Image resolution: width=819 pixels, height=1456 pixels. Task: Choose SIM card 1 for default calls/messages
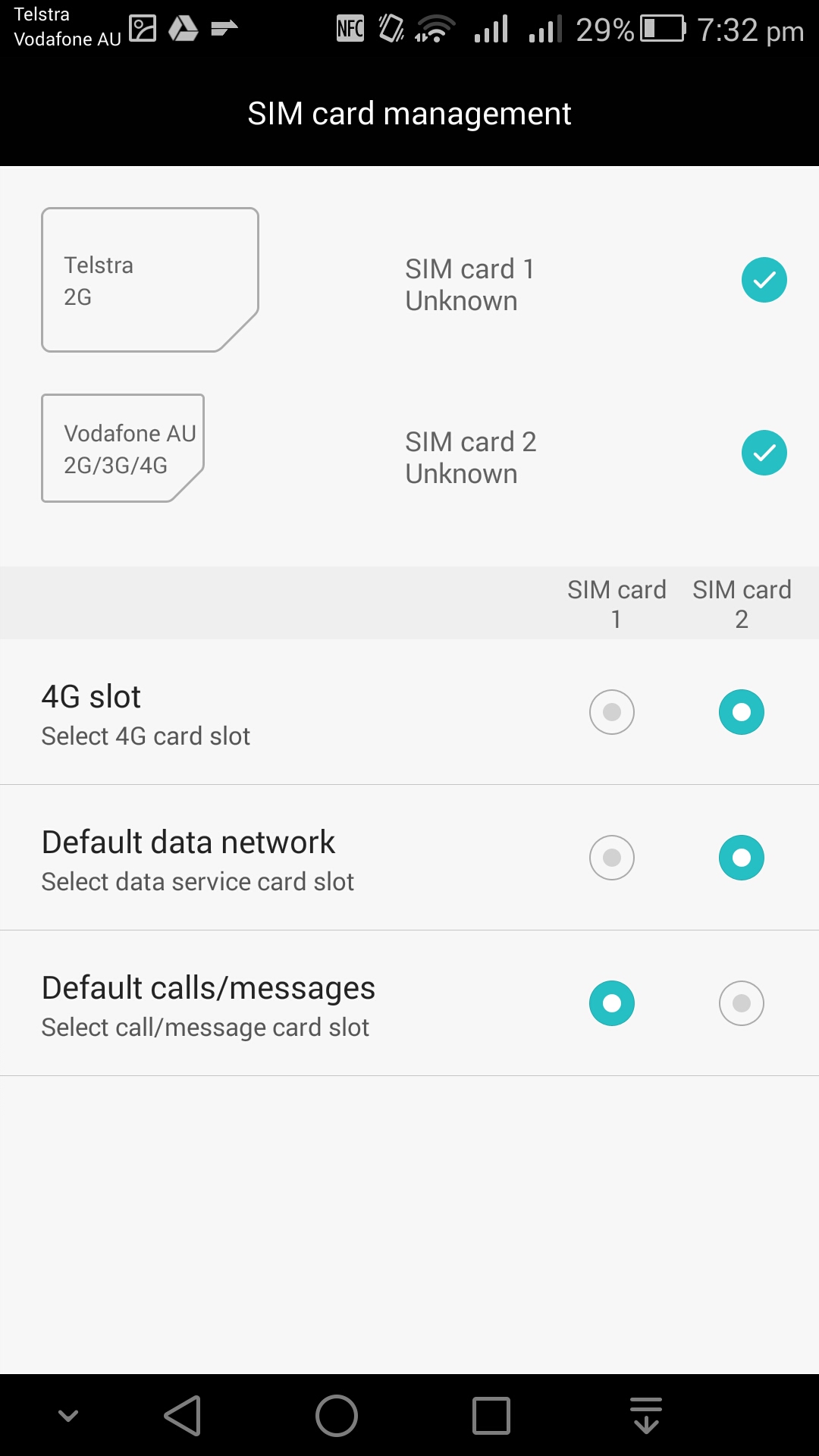coord(612,1003)
